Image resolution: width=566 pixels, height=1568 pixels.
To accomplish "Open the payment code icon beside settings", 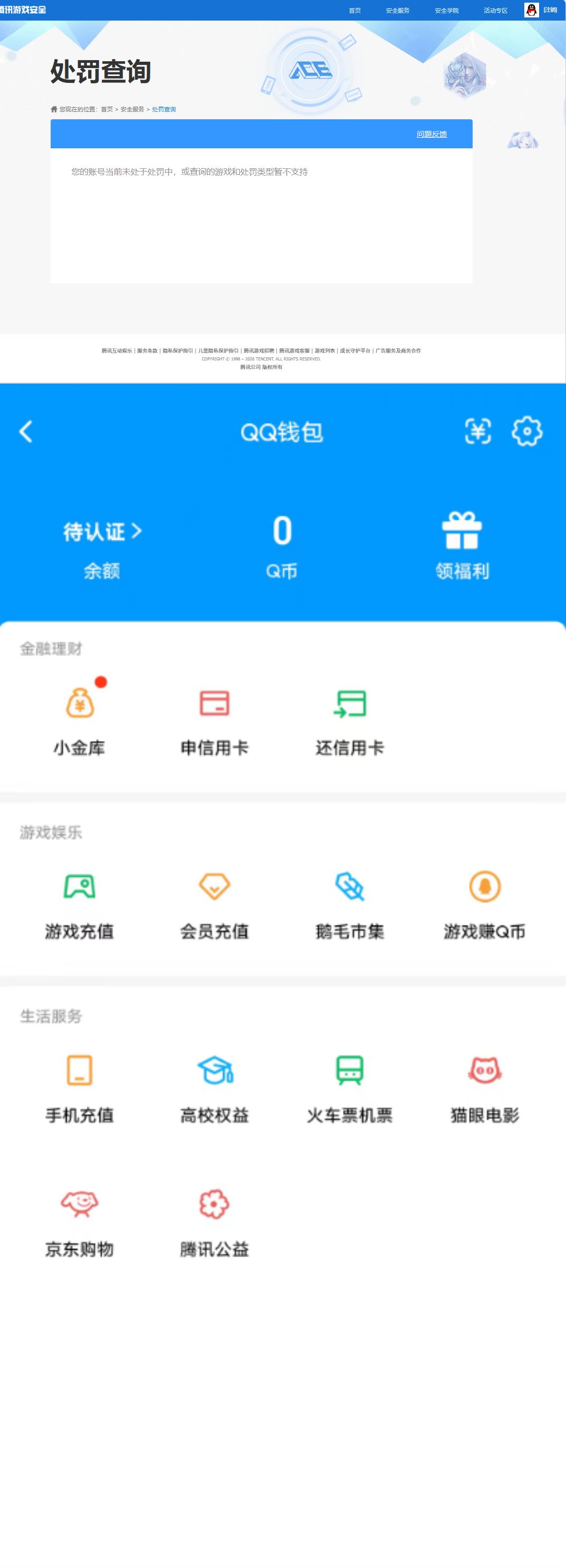I will tap(478, 432).
